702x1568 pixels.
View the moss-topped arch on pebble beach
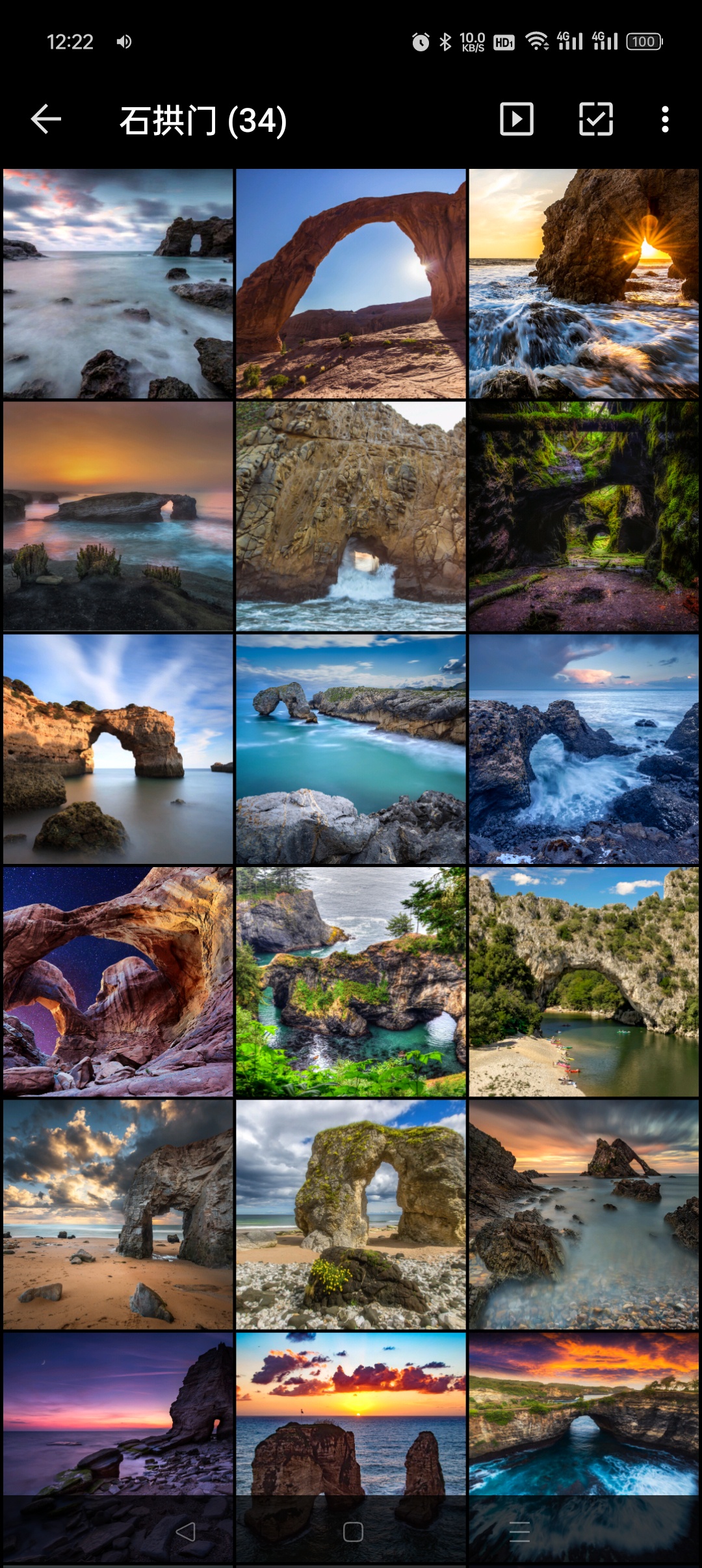coord(351,1214)
